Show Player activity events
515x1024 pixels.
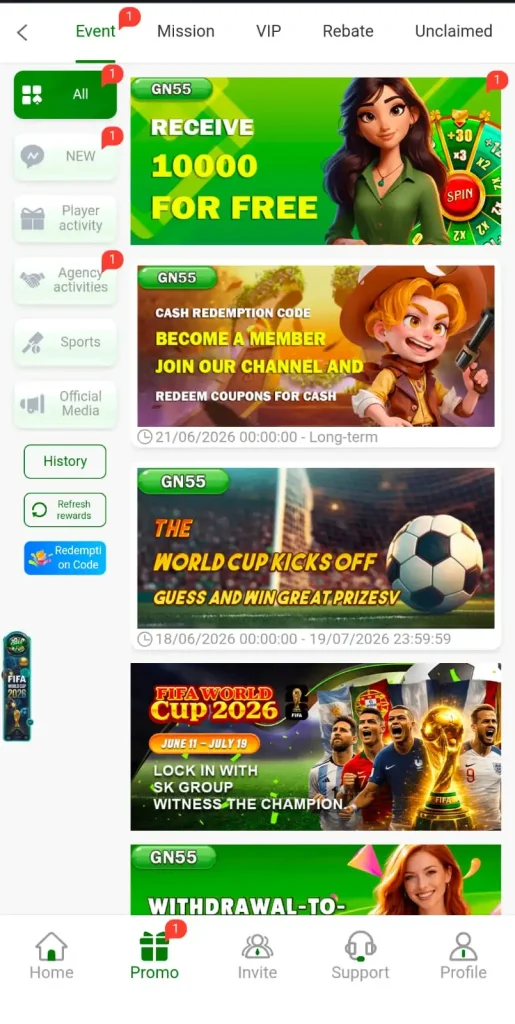(65, 219)
